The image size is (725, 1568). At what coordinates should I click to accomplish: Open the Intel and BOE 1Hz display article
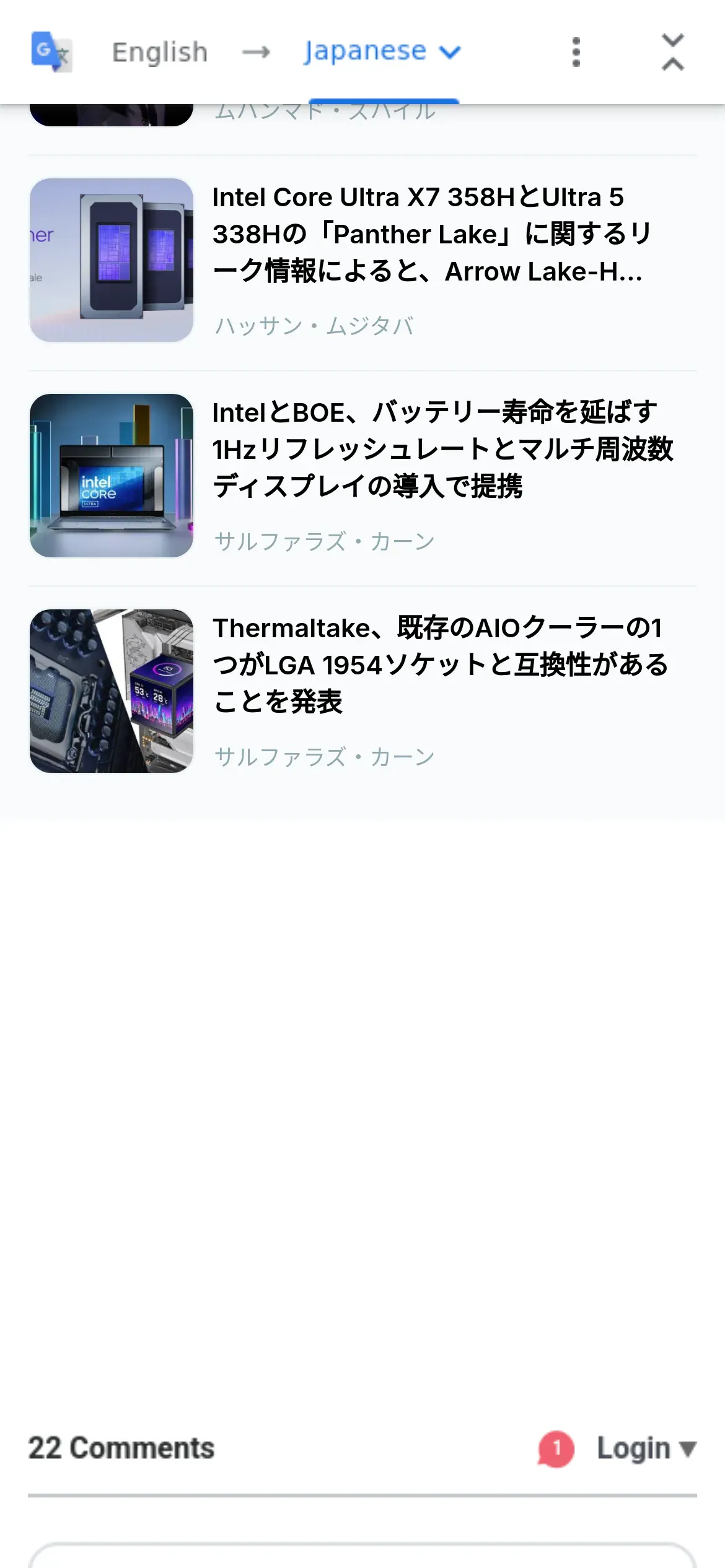coord(442,449)
